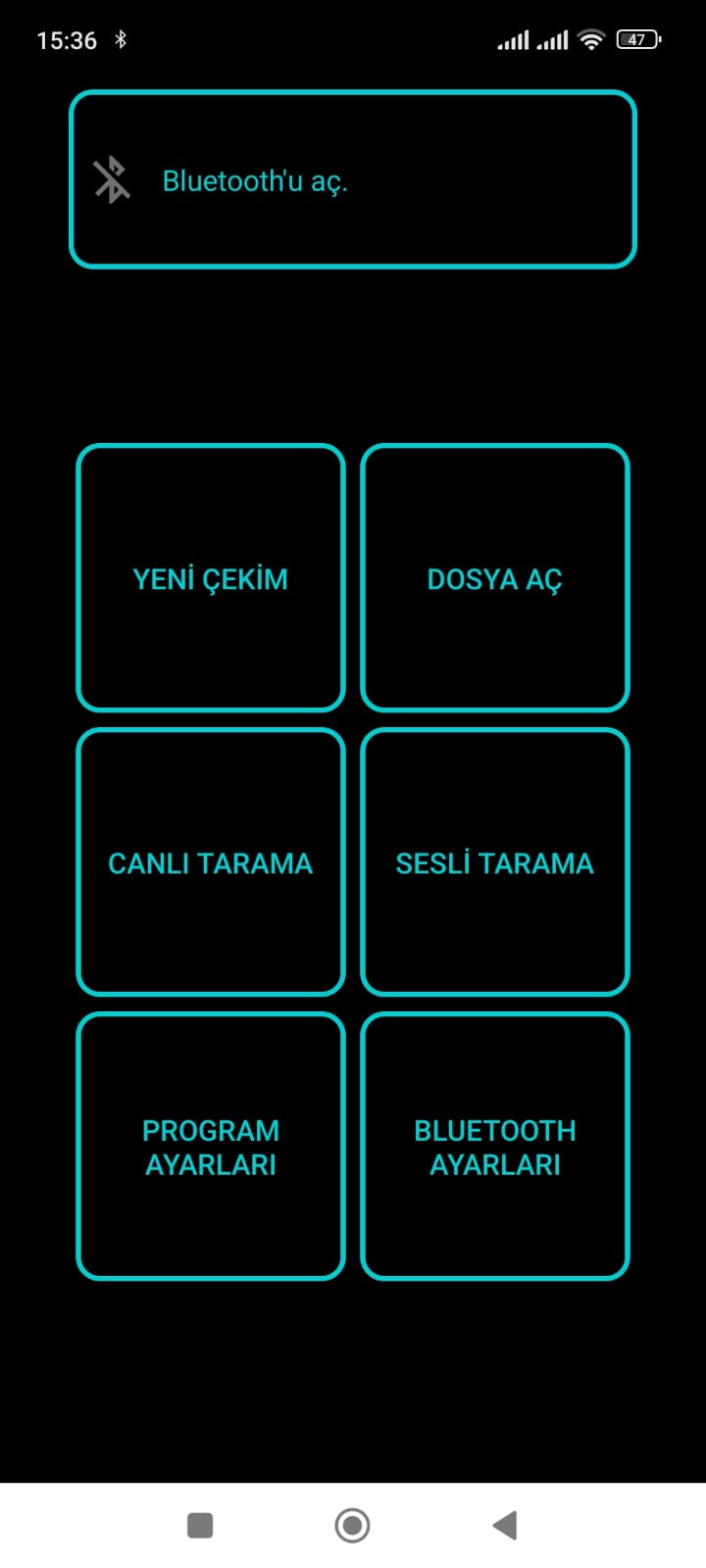This screenshot has height=1568, width=706.
Task: Open DOSYA AÇ
Action: pos(495,578)
